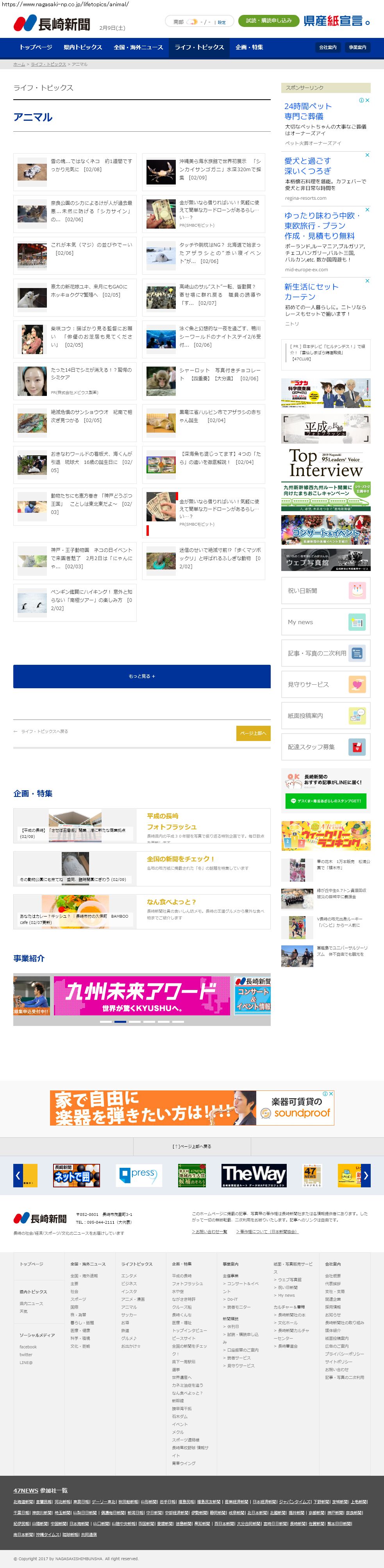This screenshot has width=384, height=1568.
Task: Open 配達スタッフ募集 sidebar item
Action: (325, 747)
